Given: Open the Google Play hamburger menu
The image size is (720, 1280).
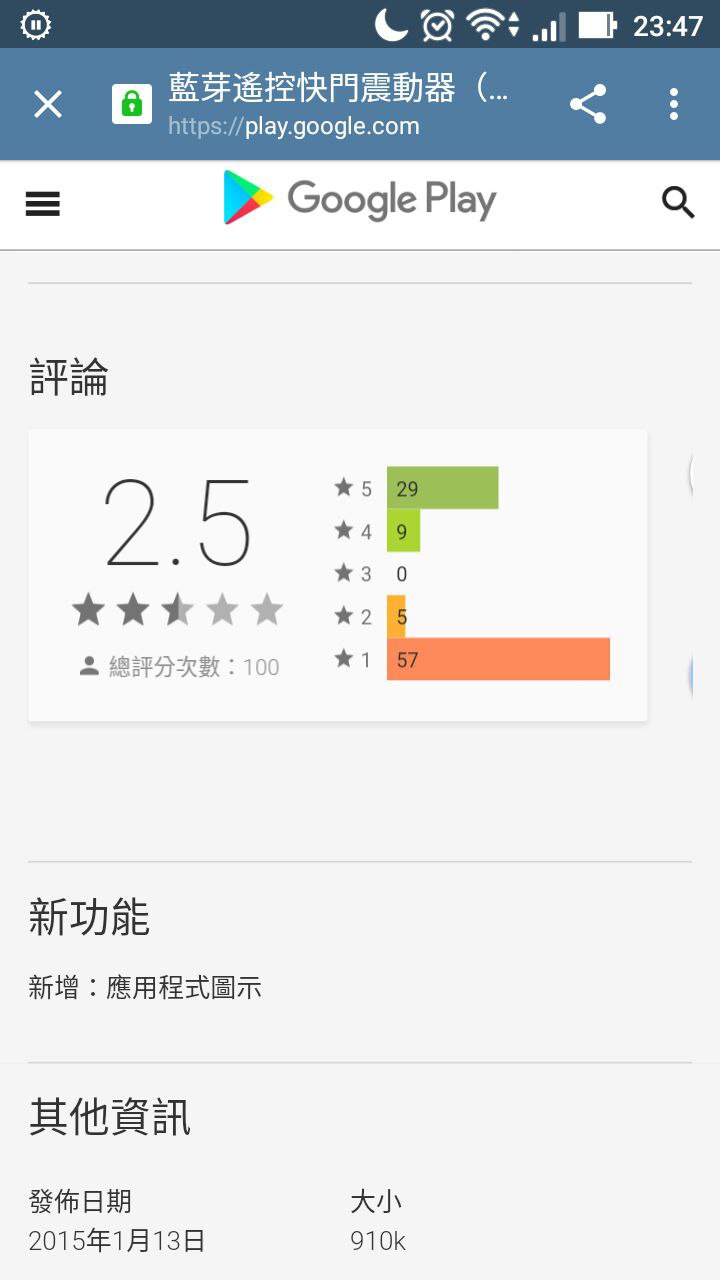Looking at the screenshot, I should click(43, 204).
